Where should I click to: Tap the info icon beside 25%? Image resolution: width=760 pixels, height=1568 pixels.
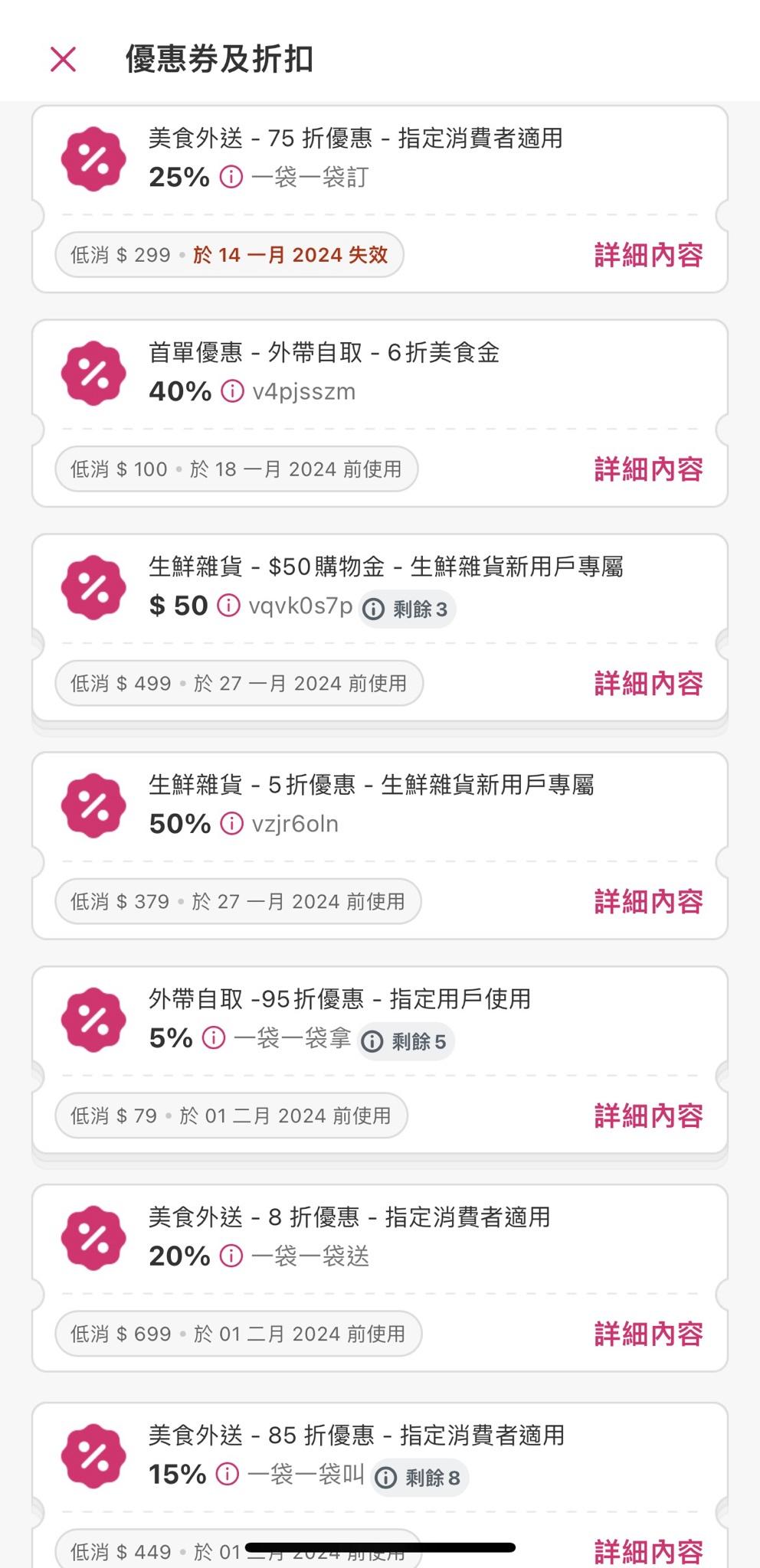point(231,177)
